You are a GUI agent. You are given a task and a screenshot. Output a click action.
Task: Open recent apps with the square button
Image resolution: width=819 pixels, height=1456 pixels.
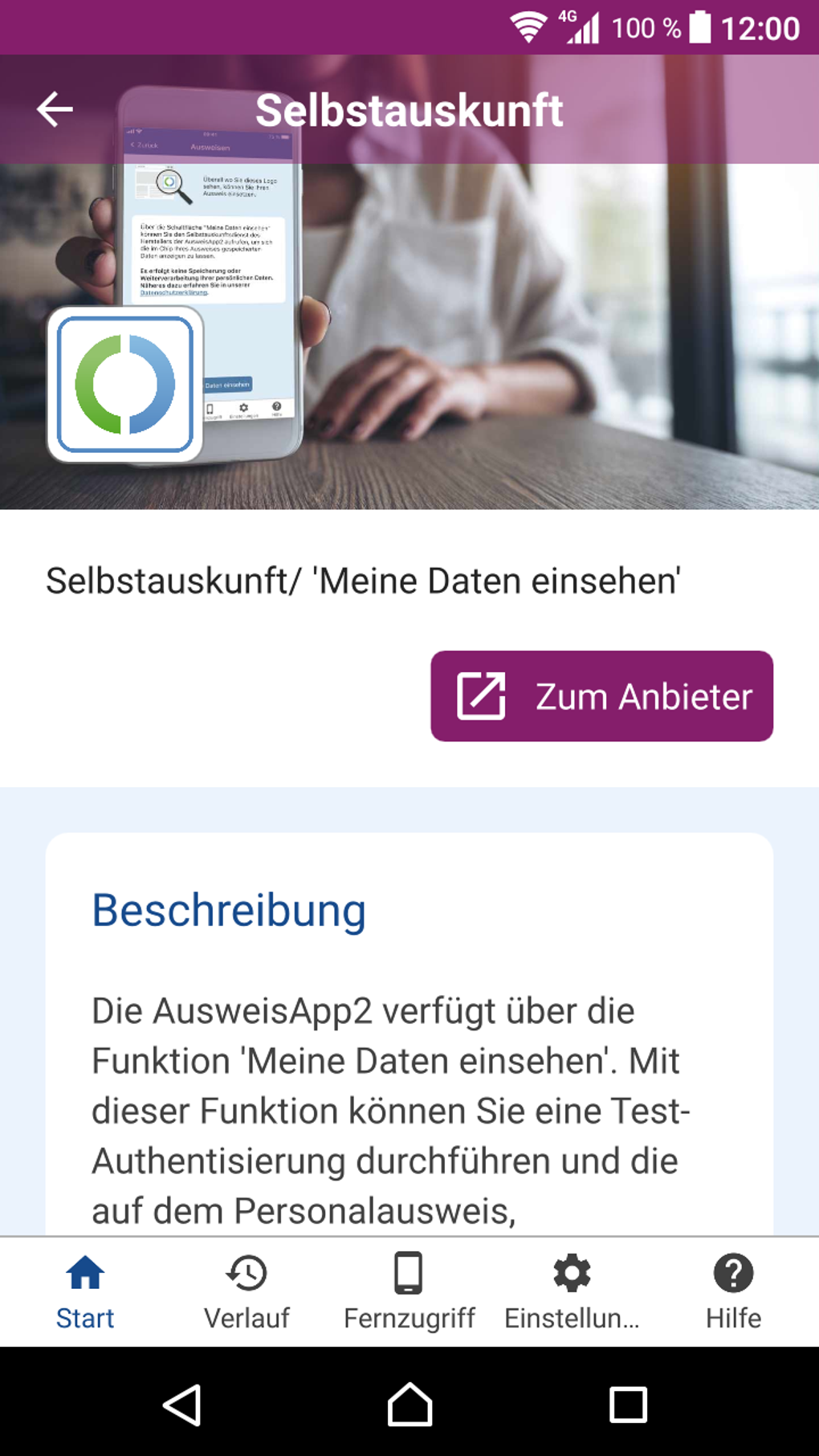(629, 1406)
